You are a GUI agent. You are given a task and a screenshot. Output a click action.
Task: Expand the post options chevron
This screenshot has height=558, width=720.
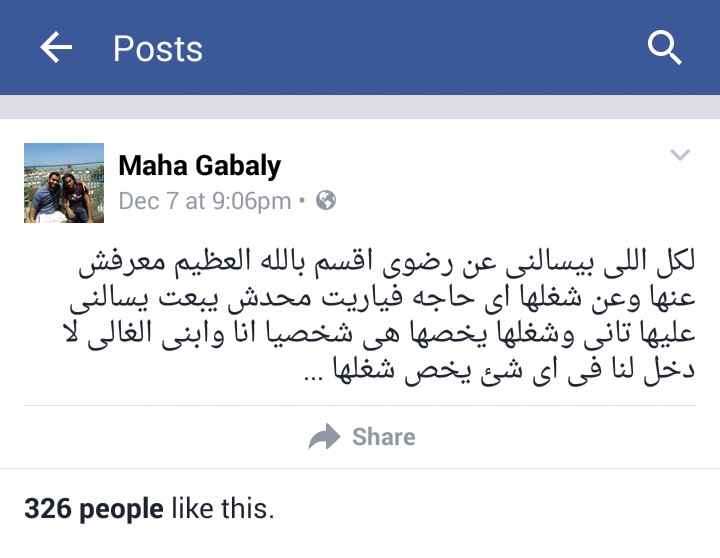(x=680, y=155)
